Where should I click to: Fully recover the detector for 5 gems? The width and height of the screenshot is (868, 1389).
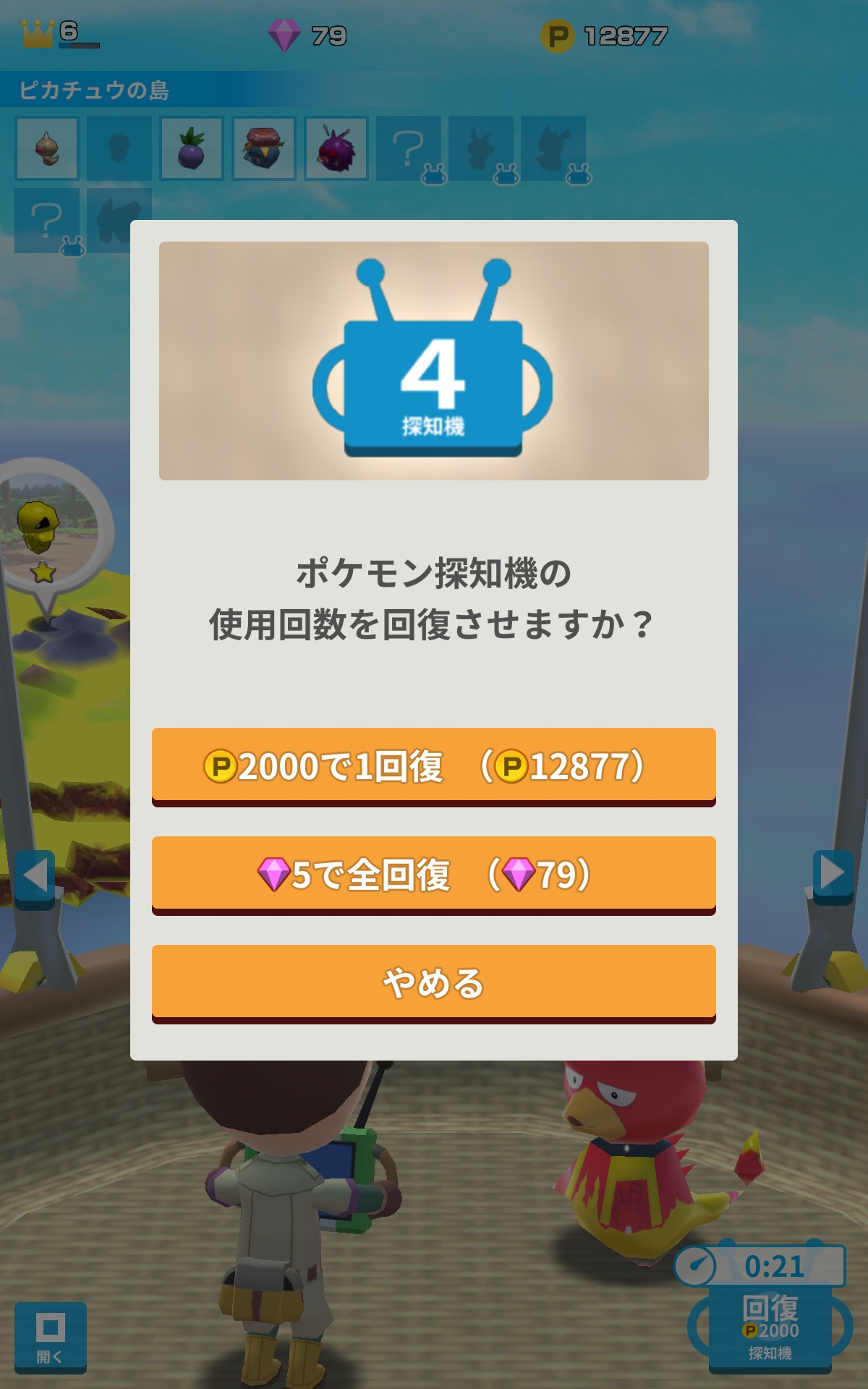click(x=434, y=875)
